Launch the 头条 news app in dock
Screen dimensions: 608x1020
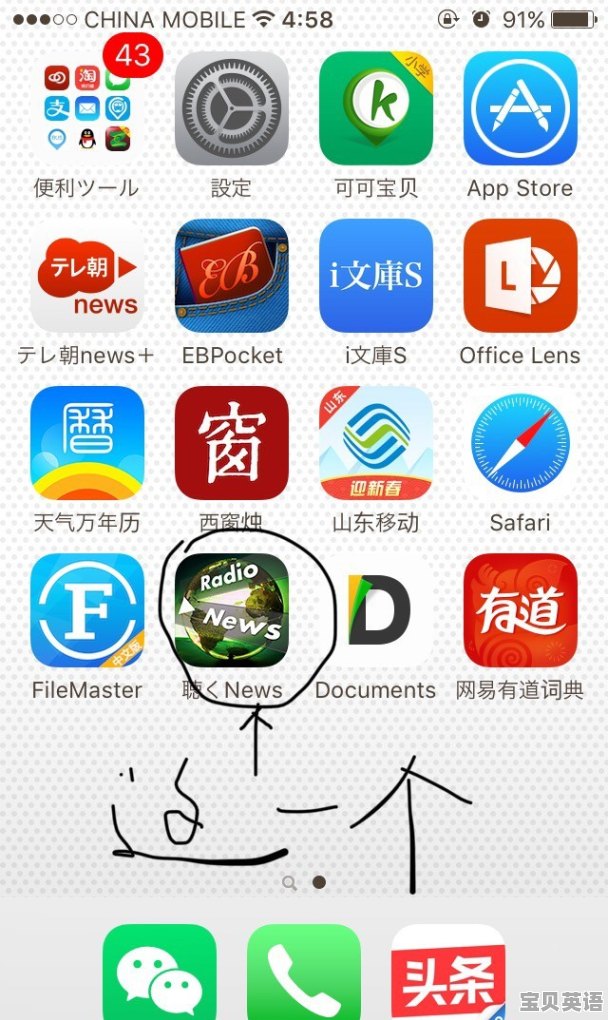(x=448, y=973)
